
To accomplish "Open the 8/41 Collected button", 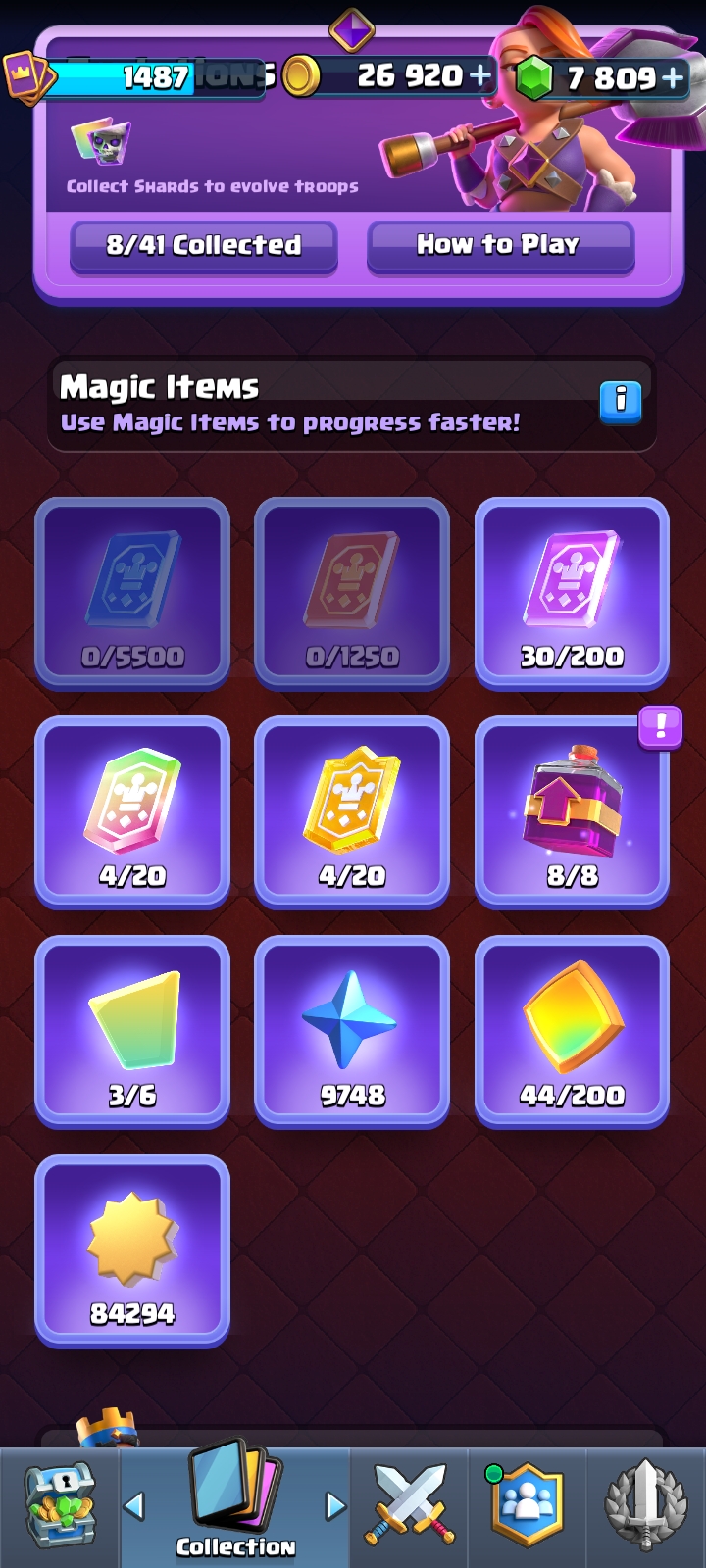I will 204,246.
